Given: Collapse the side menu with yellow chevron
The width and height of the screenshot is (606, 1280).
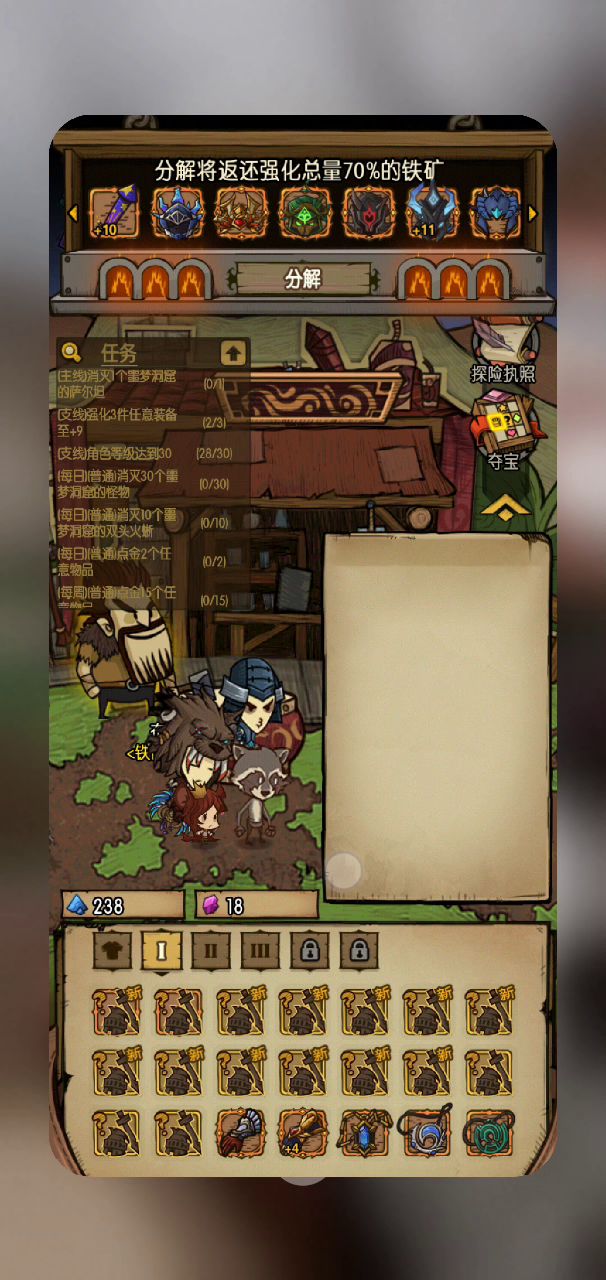Looking at the screenshot, I should [505, 507].
